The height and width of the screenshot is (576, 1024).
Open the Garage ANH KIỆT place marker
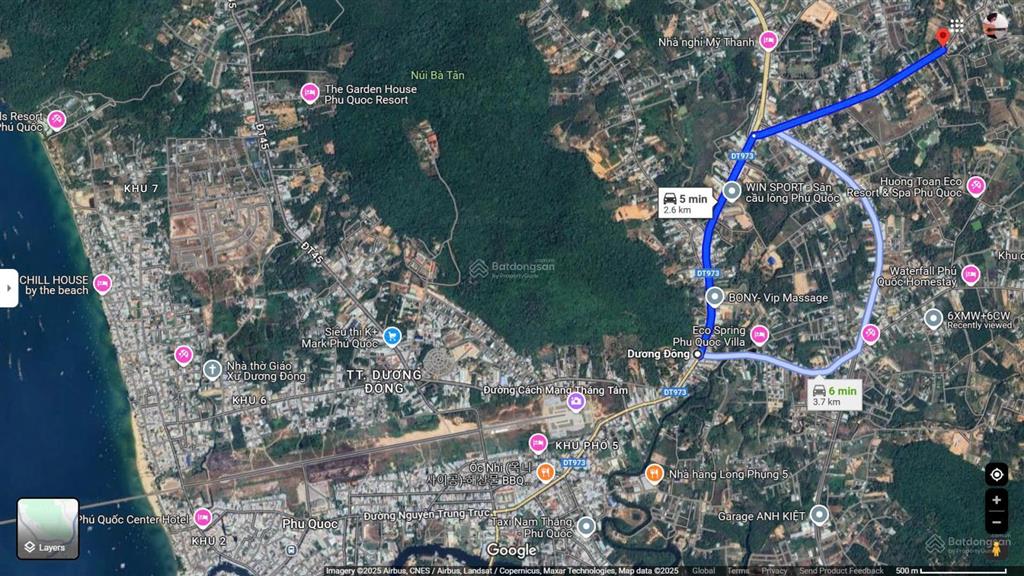click(820, 515)
